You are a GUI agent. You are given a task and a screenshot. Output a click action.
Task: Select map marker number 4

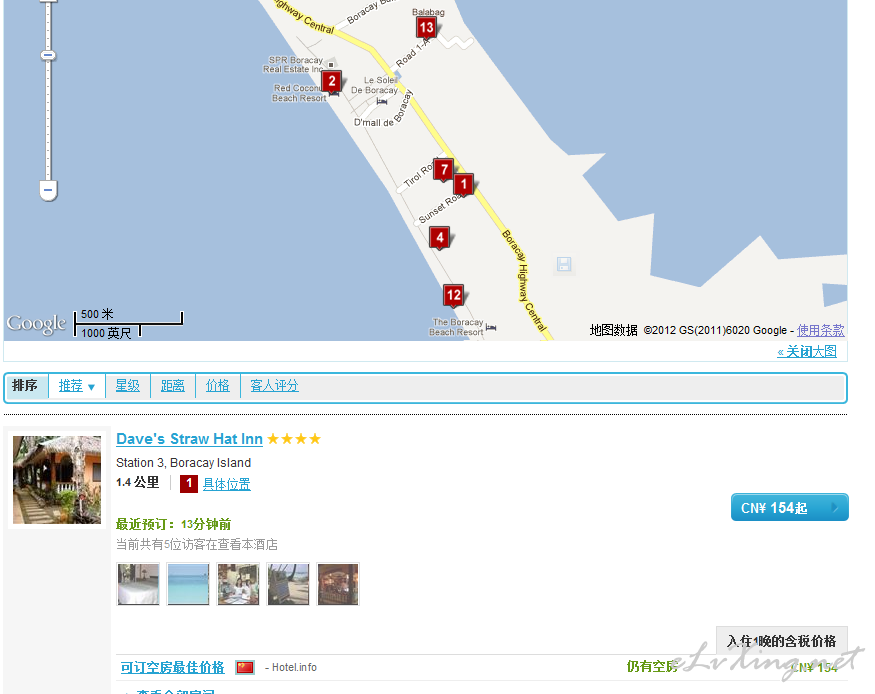pyautogui.click(x=439, y=237)
